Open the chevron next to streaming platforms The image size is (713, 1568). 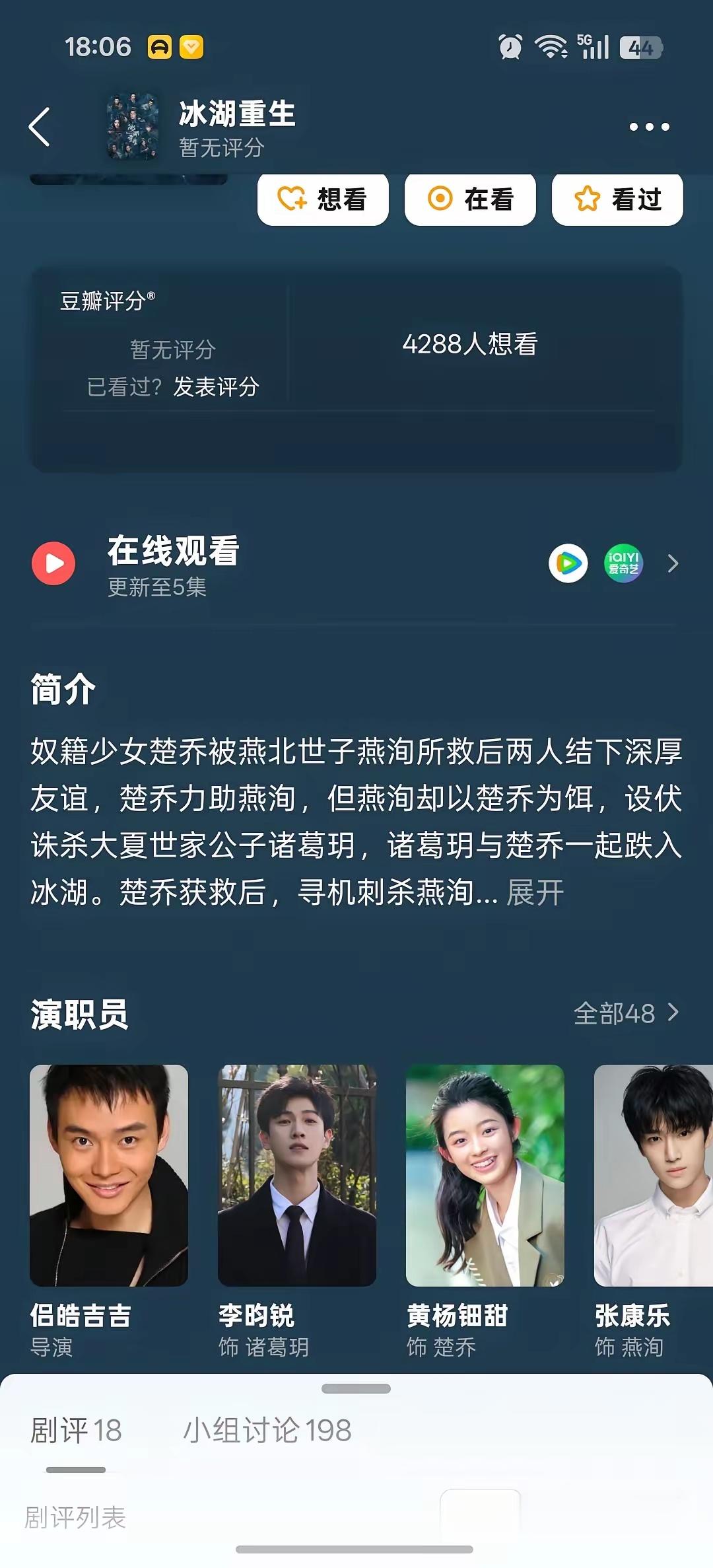pyautogui.click(x=672, y=563)
